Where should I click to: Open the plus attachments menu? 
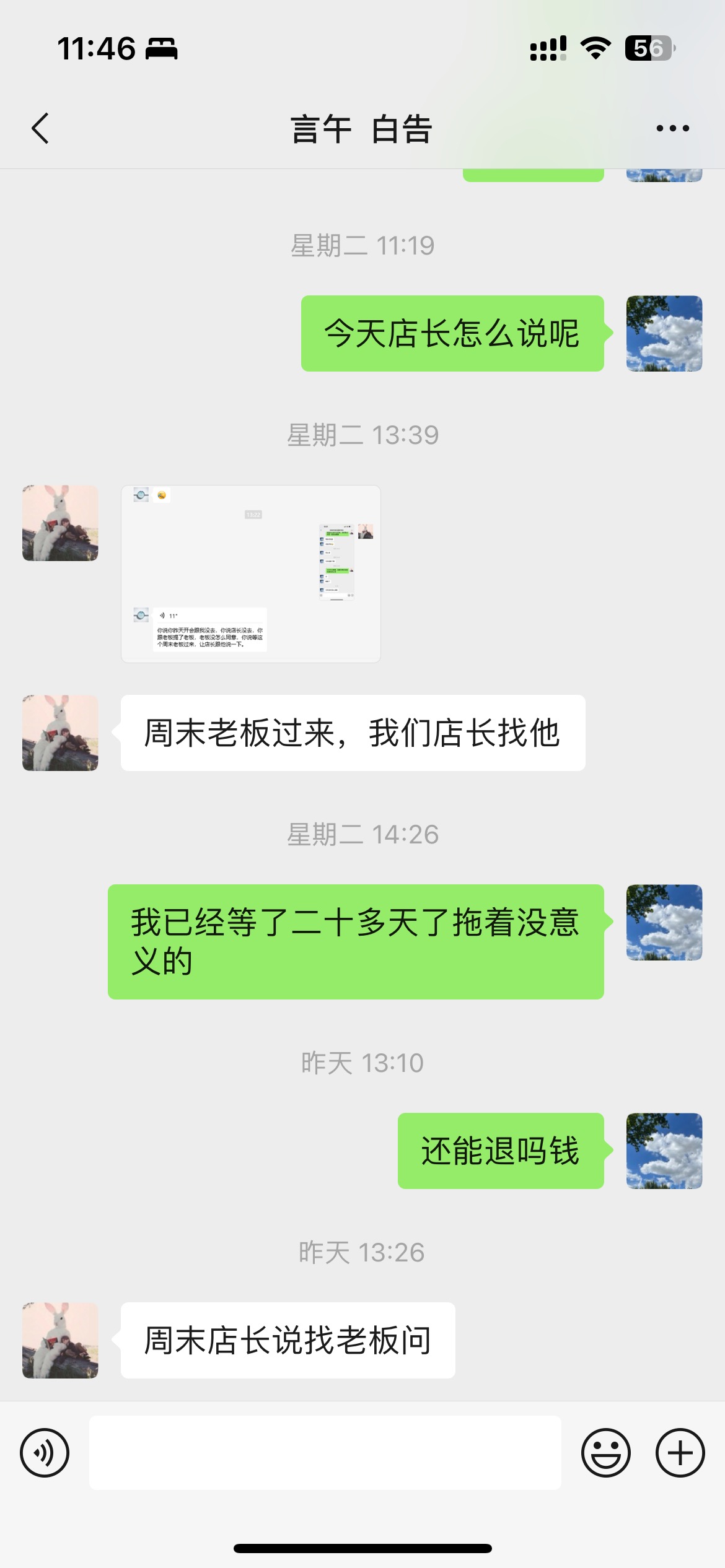pos(680,1452)
